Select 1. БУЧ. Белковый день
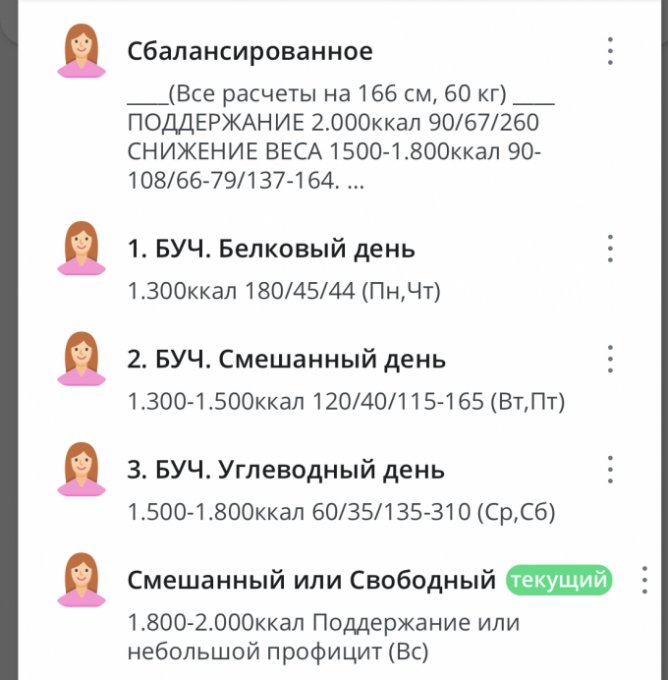Viewport: 668px width, 680px height. click(271, 248)
